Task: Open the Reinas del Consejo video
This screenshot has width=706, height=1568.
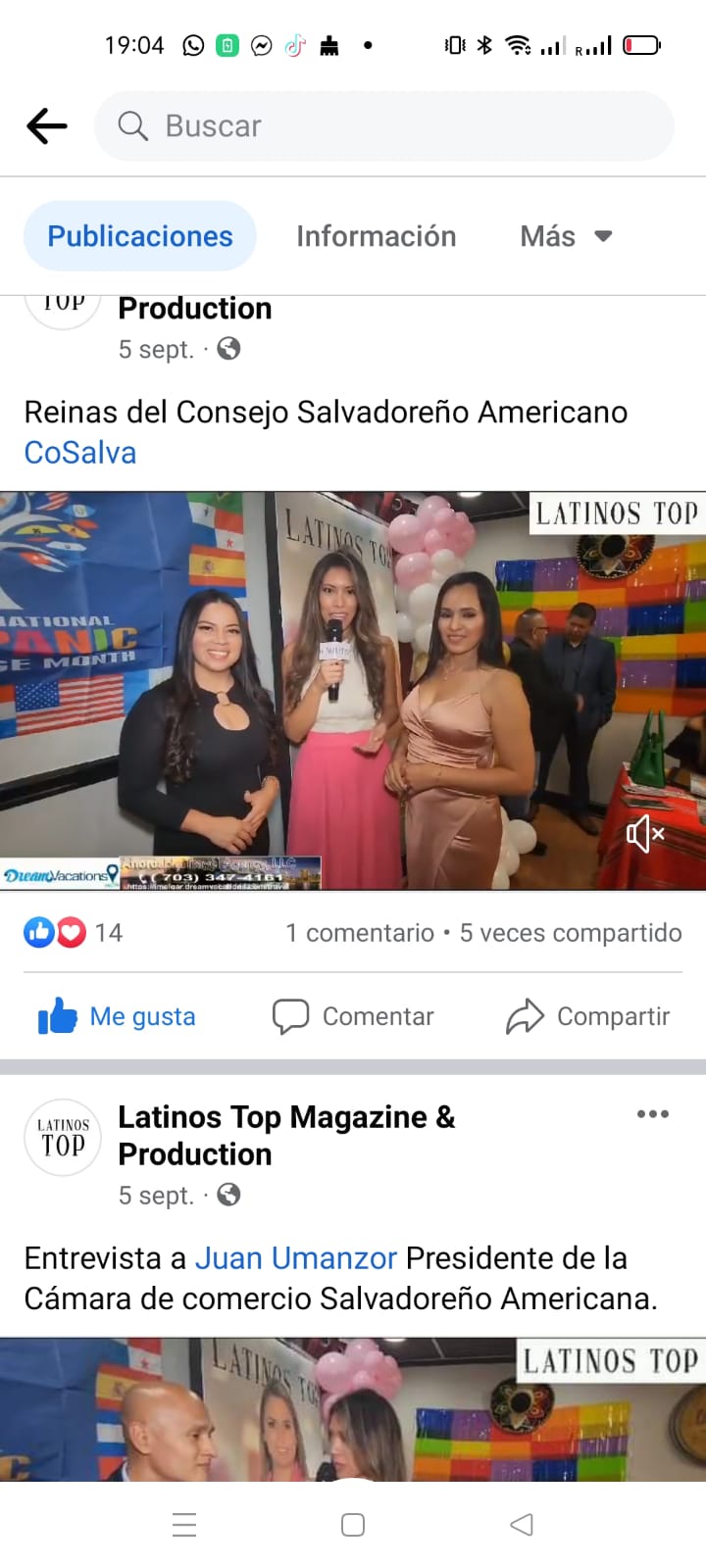Action: tap(353, 691)
